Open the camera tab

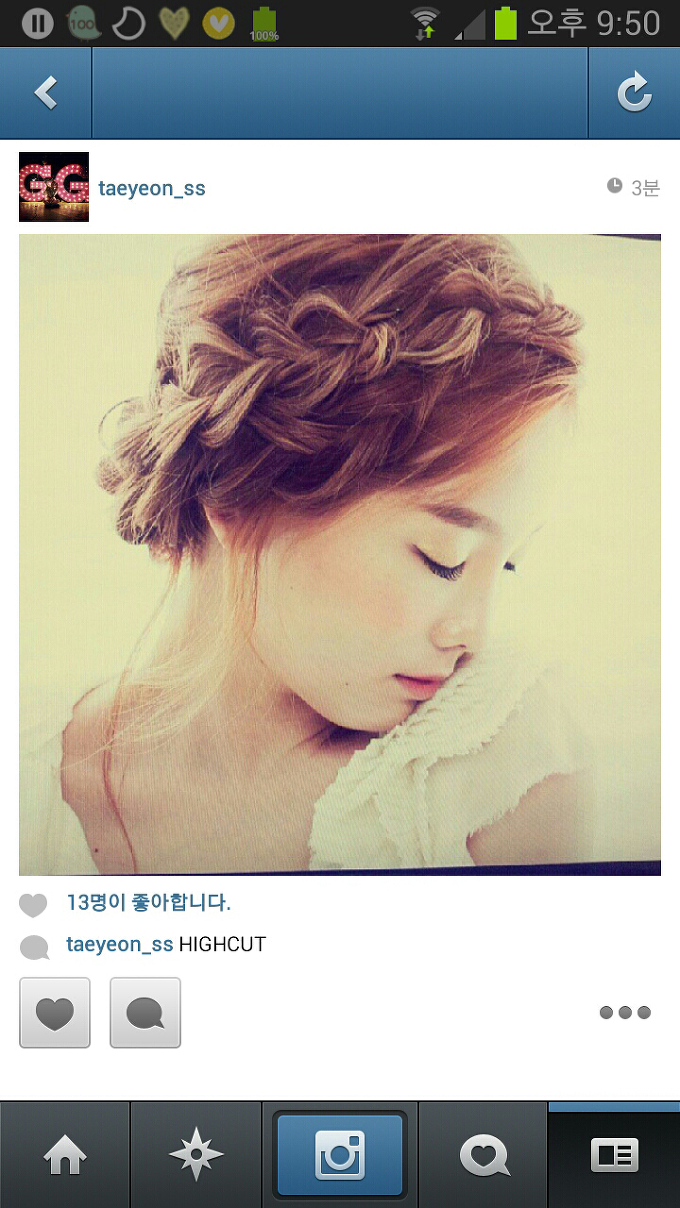click(x=340, y=1157)
